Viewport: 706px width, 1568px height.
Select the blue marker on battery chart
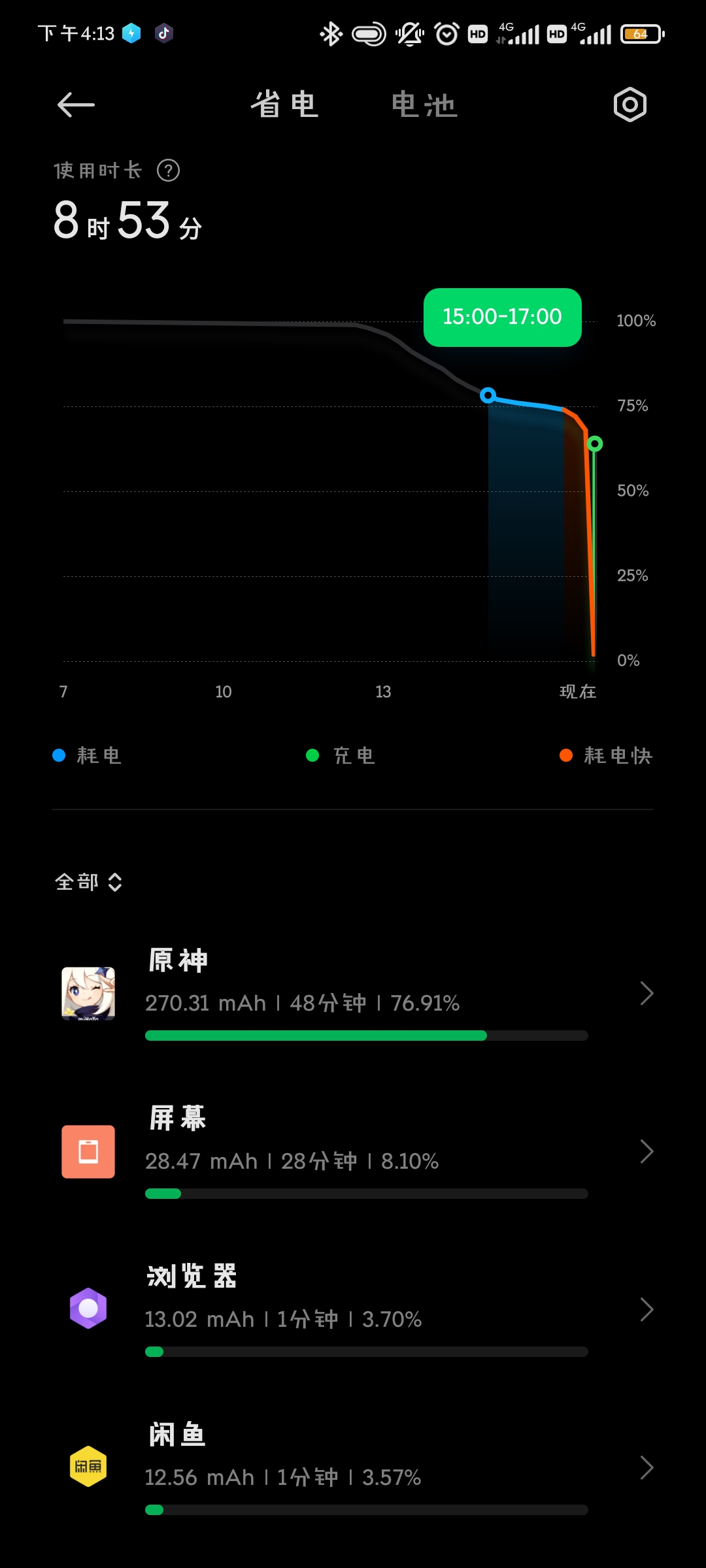coord(488,395)
